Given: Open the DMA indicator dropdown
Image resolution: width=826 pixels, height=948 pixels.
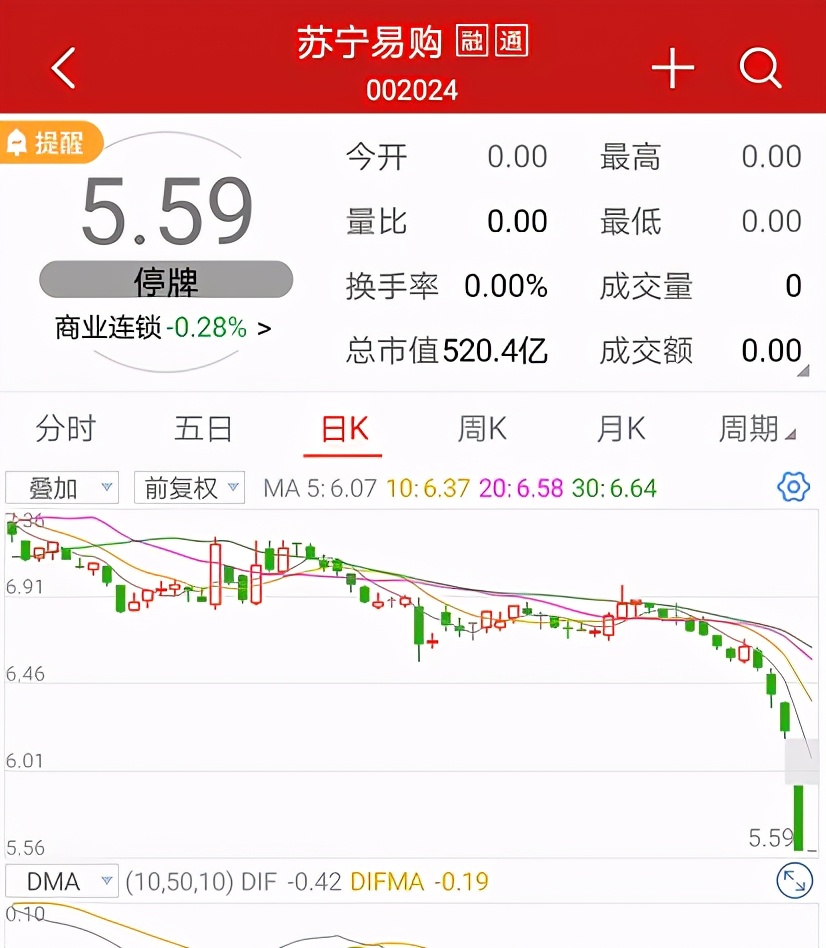Looking at the screenshot, I should 62,881.
